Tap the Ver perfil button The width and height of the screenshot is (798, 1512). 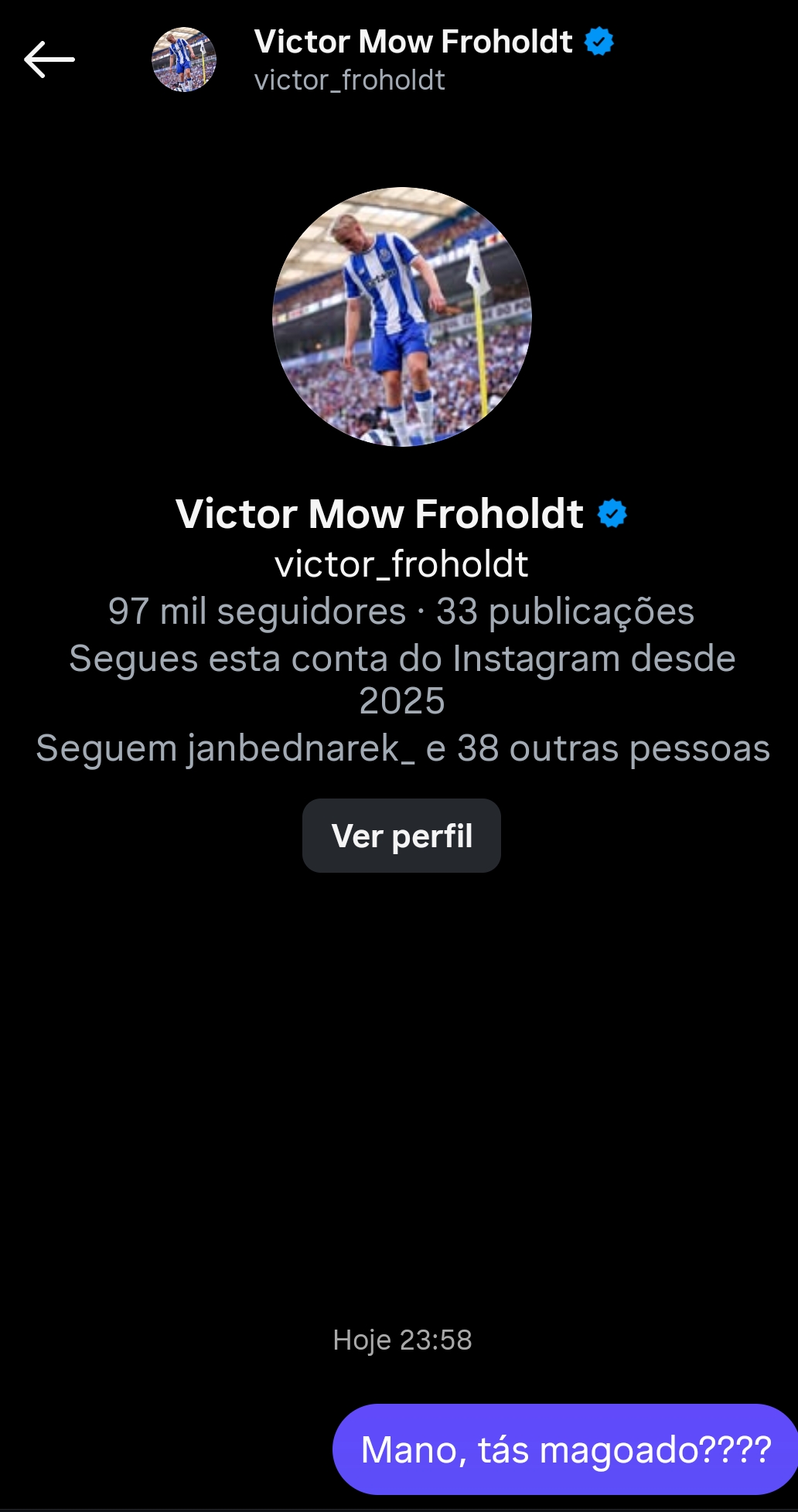point(401,836)
